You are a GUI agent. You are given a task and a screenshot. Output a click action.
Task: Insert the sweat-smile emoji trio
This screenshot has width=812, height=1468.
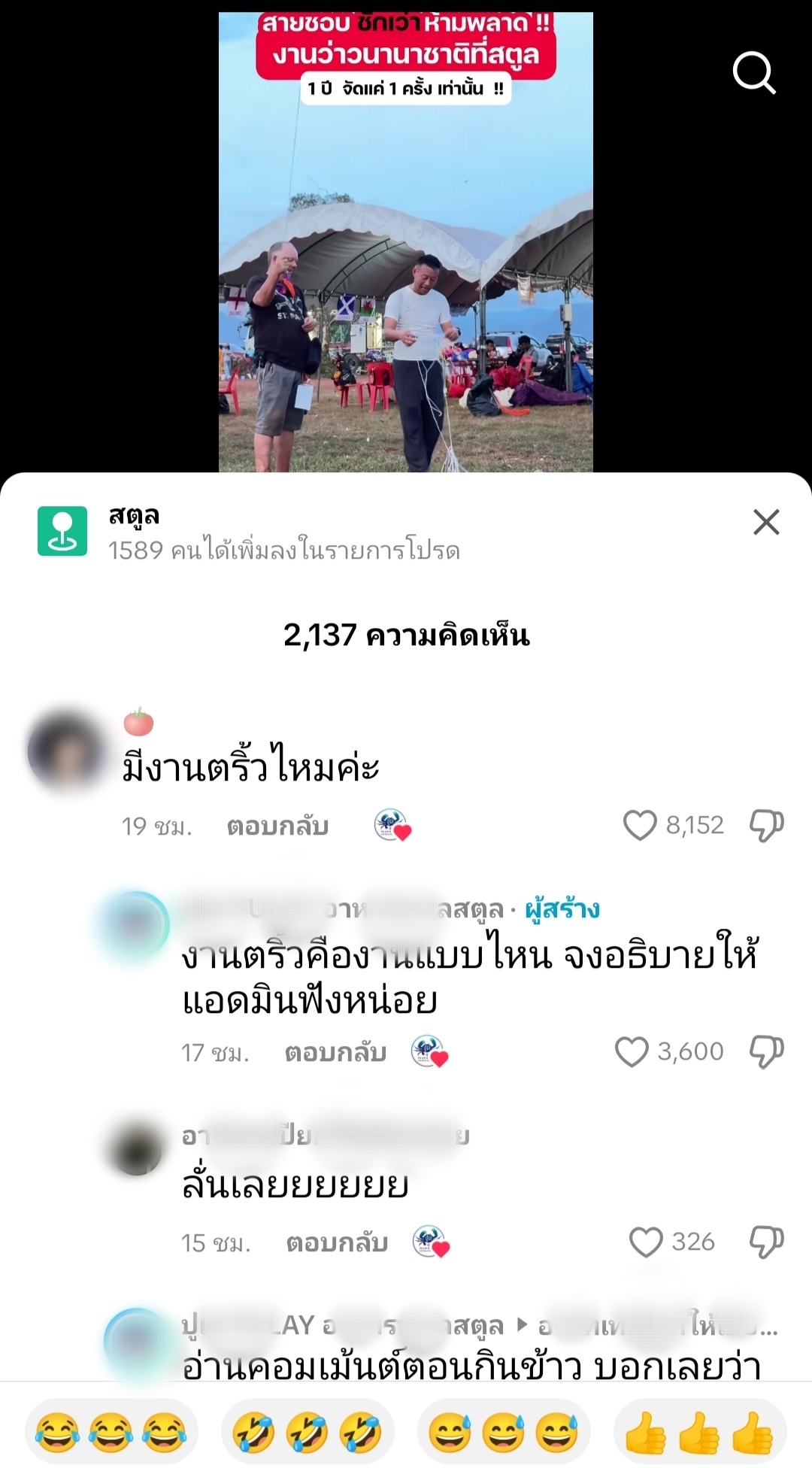[503, 1433]
